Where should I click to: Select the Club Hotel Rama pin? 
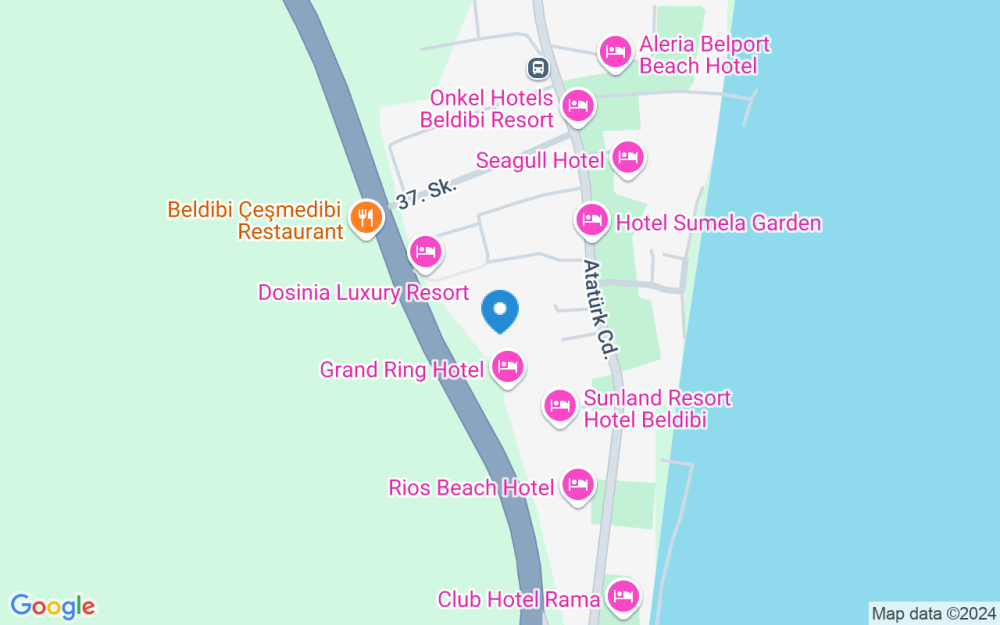point(624,597)
